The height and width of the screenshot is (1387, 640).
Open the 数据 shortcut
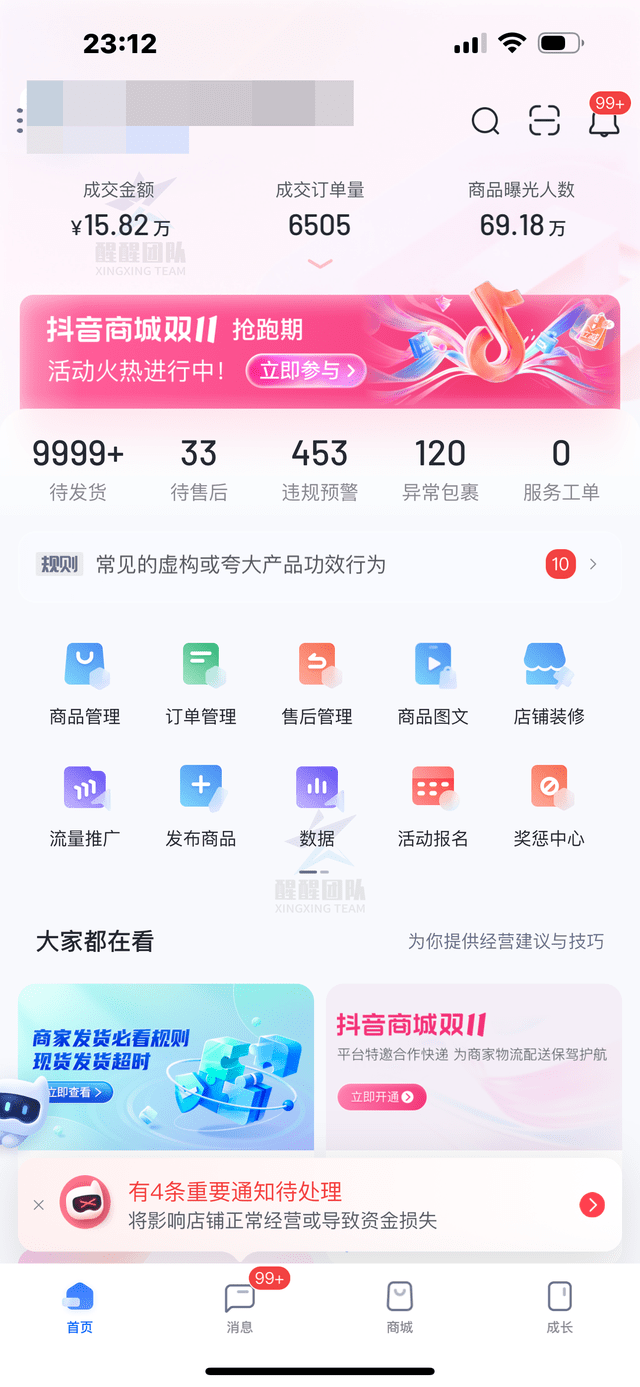tap(317, 806)
